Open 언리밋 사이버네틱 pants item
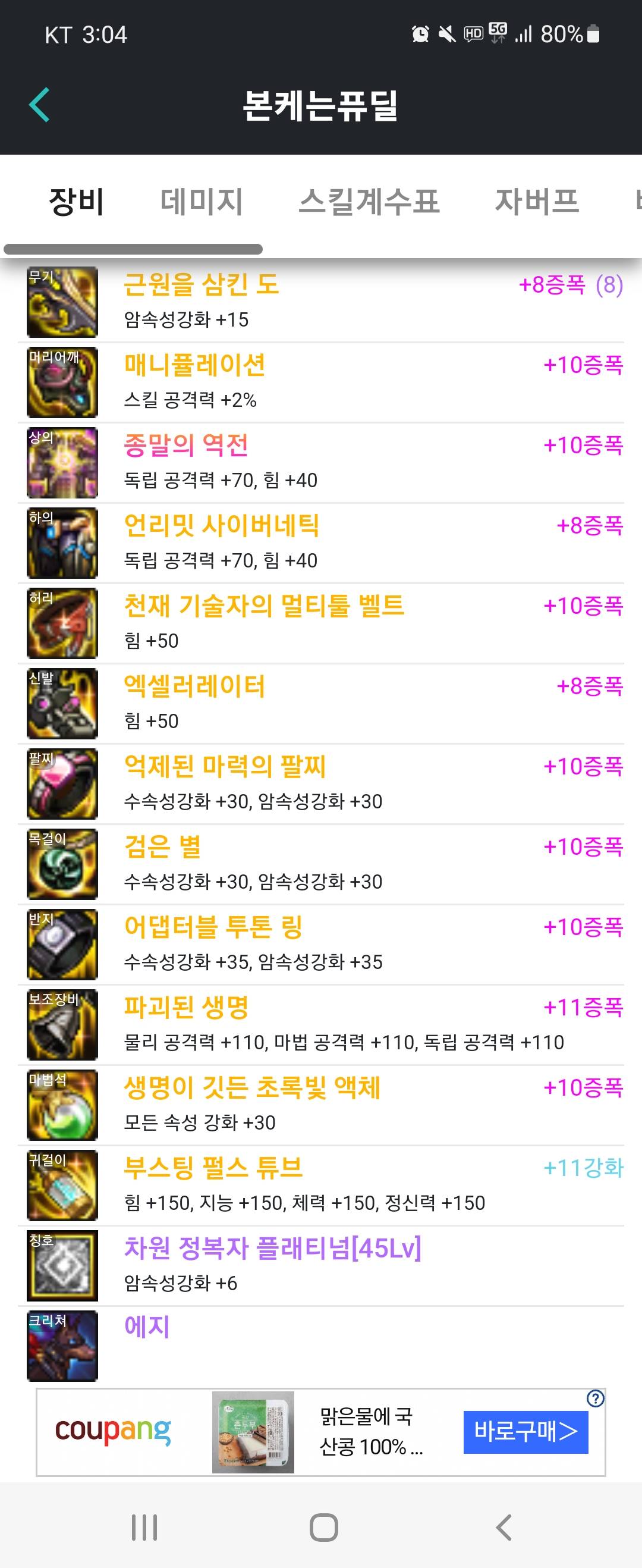 point(222,526)
